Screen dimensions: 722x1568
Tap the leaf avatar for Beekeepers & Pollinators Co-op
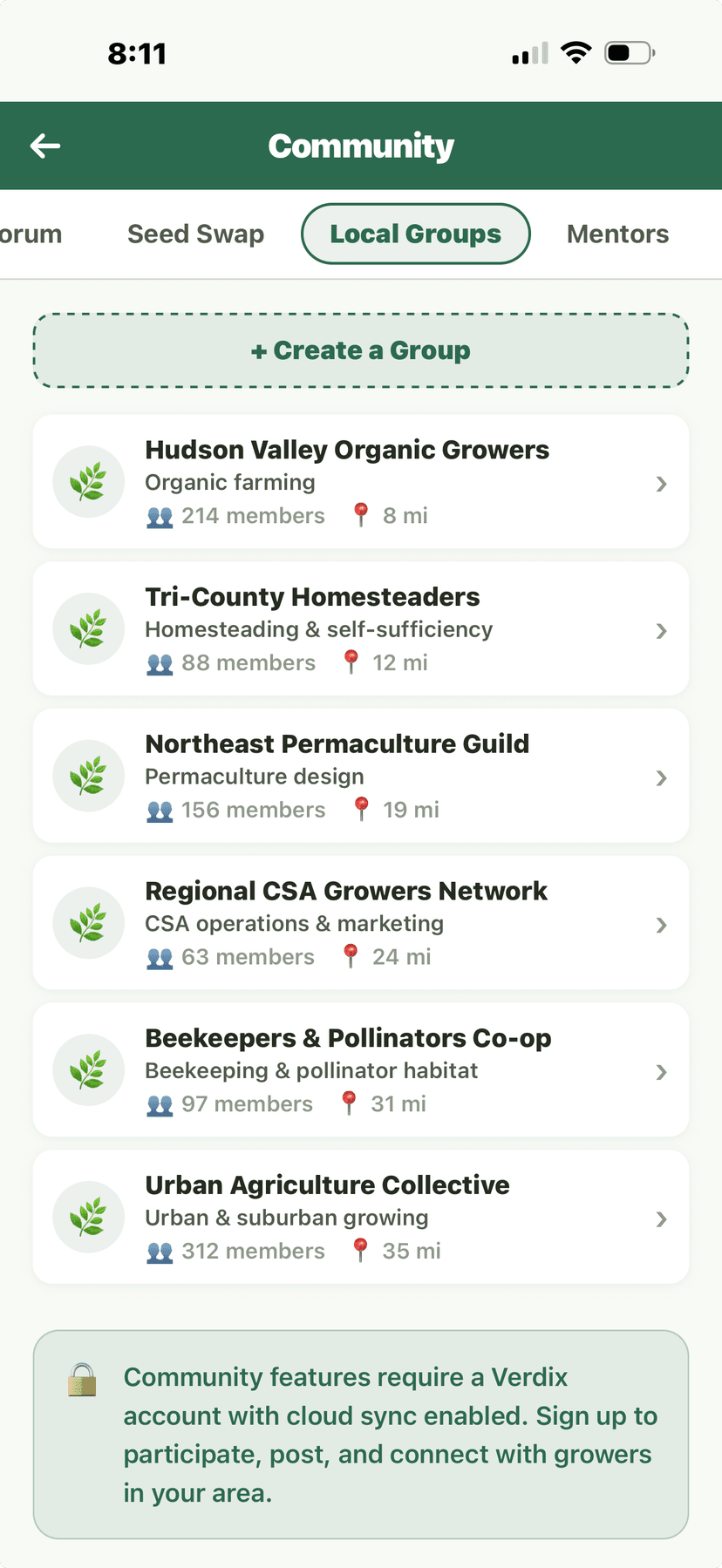(88, 1069)
